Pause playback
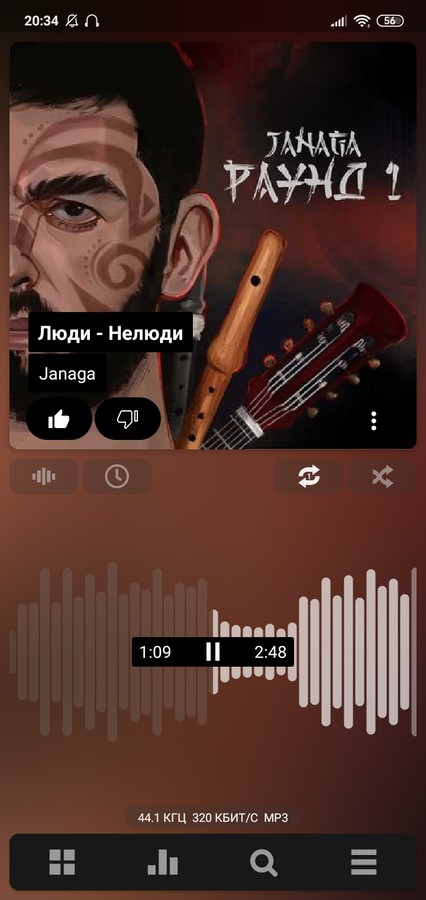Screen dimensions: 426x900 tap(213, 652)
